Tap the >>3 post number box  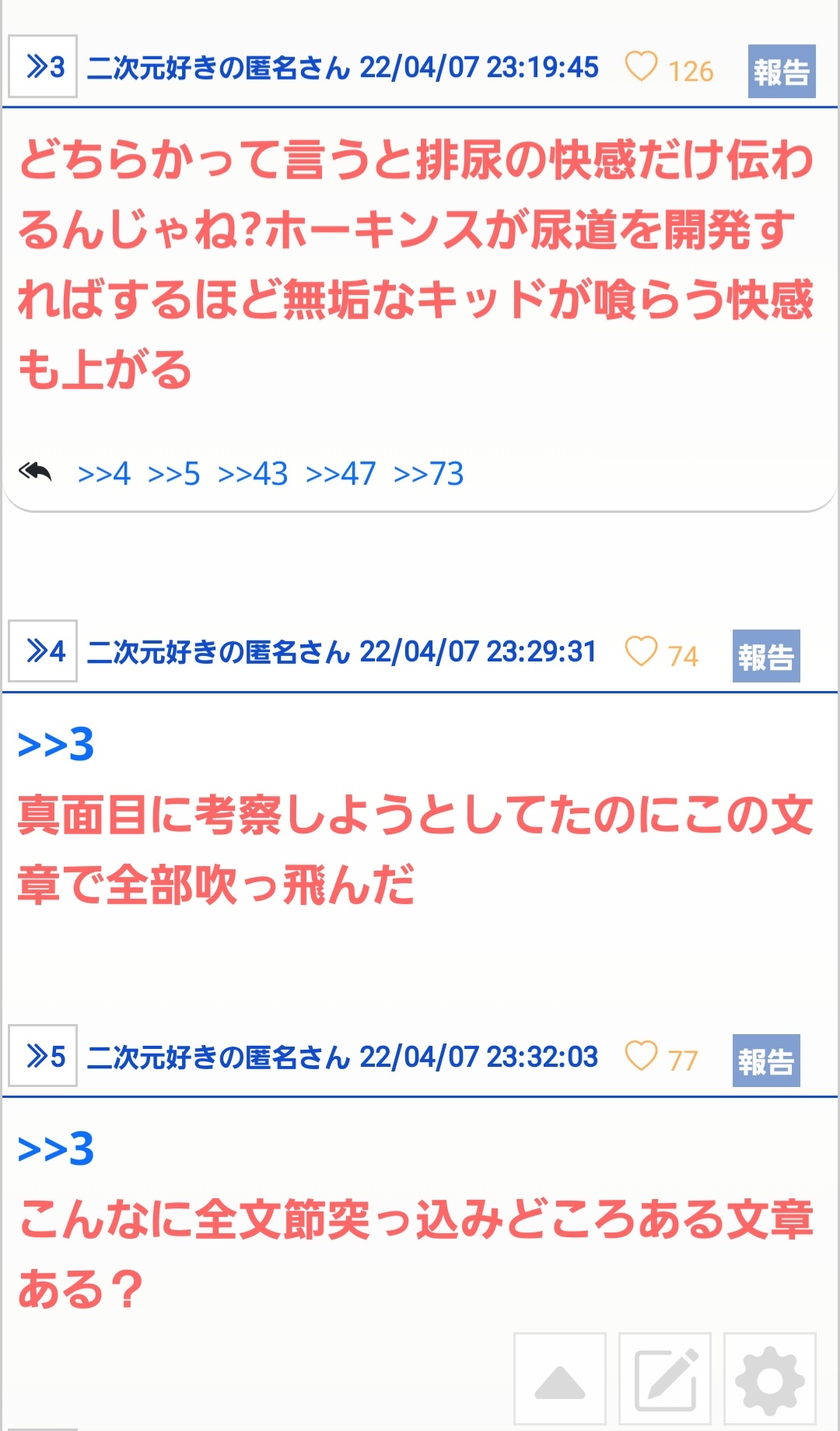pyautogui.click(x=43, y=67)
